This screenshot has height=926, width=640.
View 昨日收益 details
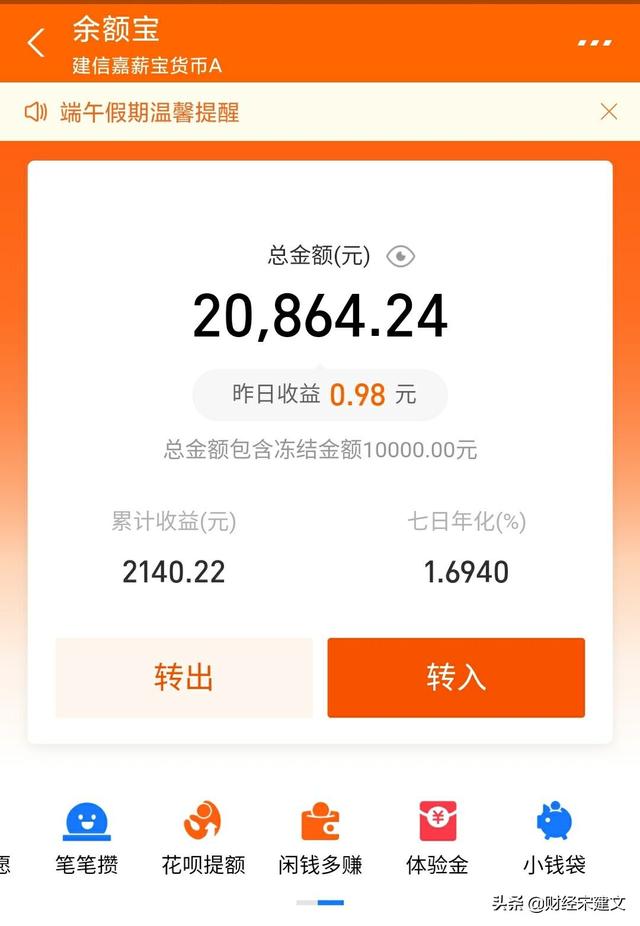click(320, 394)
